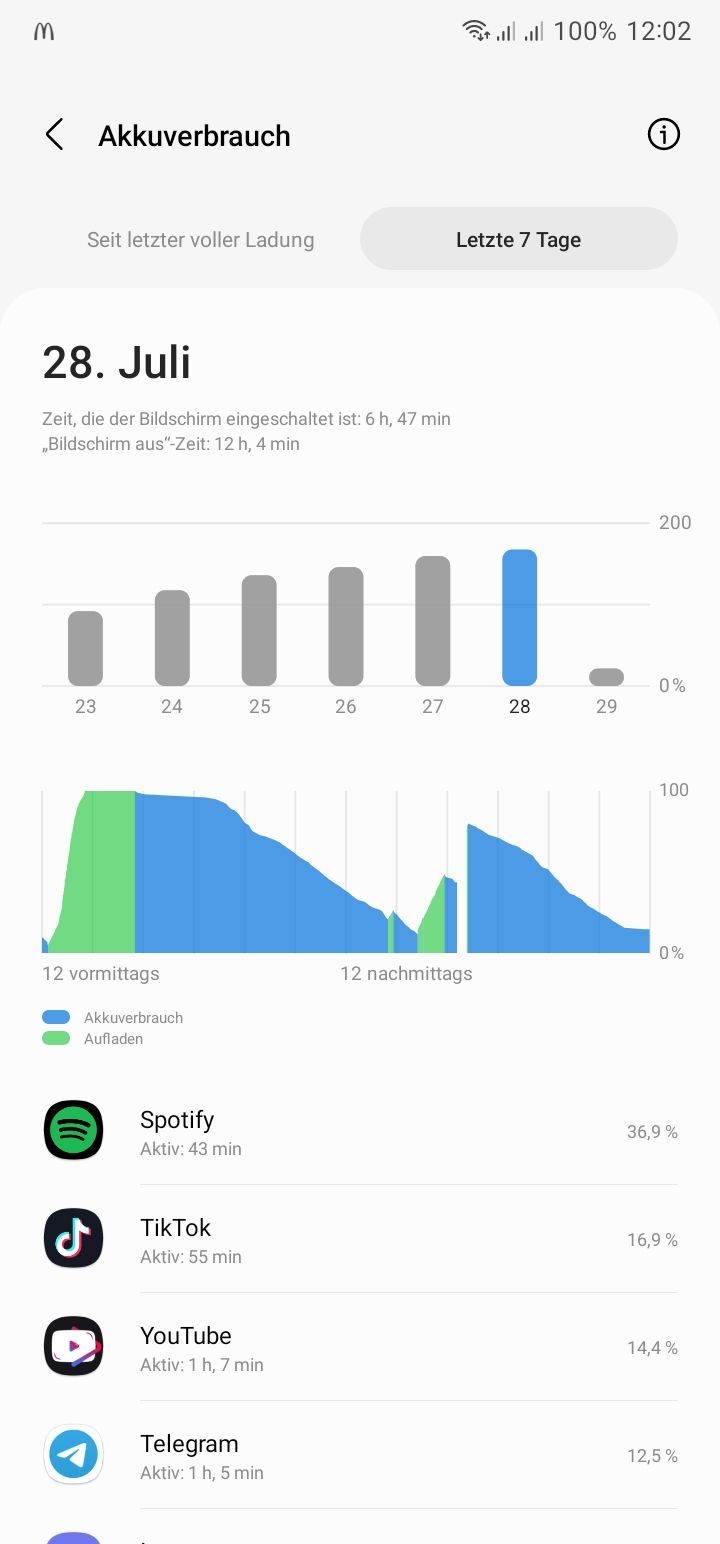Select the bar for day 24
The height and width of the screenshot is (1544, 720).
click(172, 638)
